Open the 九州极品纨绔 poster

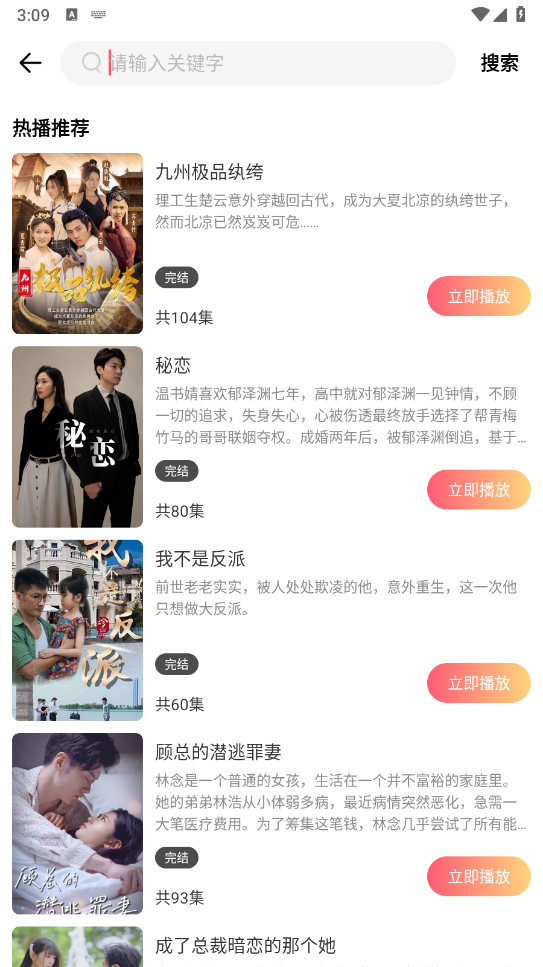point(77,244)
